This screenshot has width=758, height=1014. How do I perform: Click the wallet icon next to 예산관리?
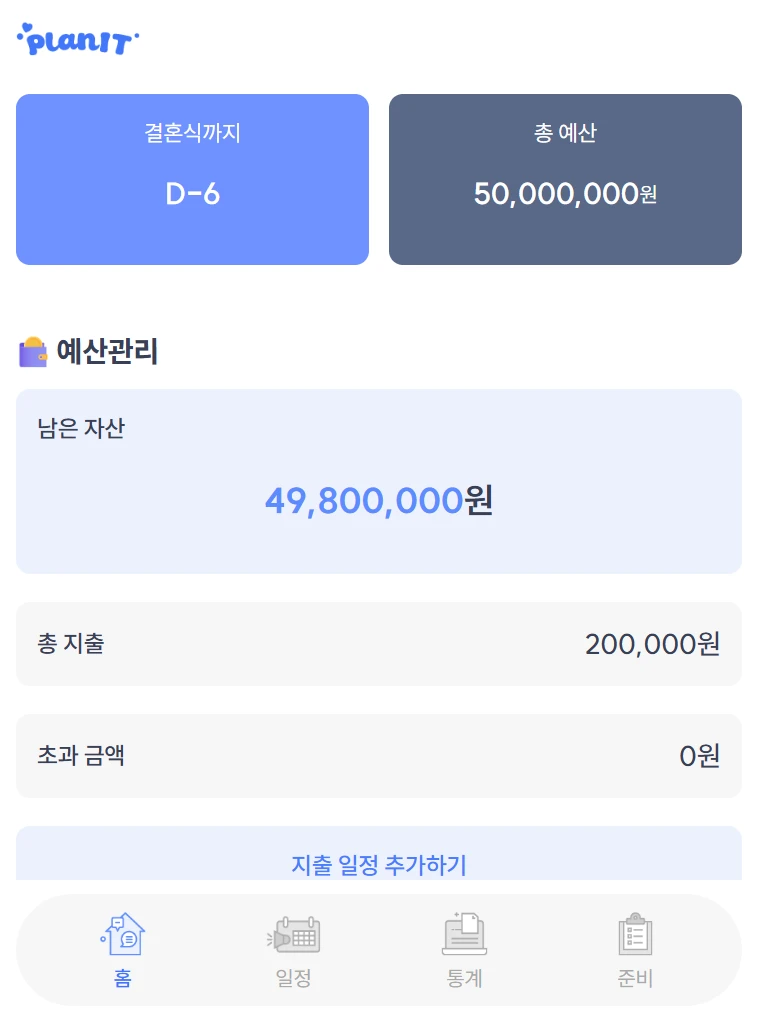pos(33,351)
